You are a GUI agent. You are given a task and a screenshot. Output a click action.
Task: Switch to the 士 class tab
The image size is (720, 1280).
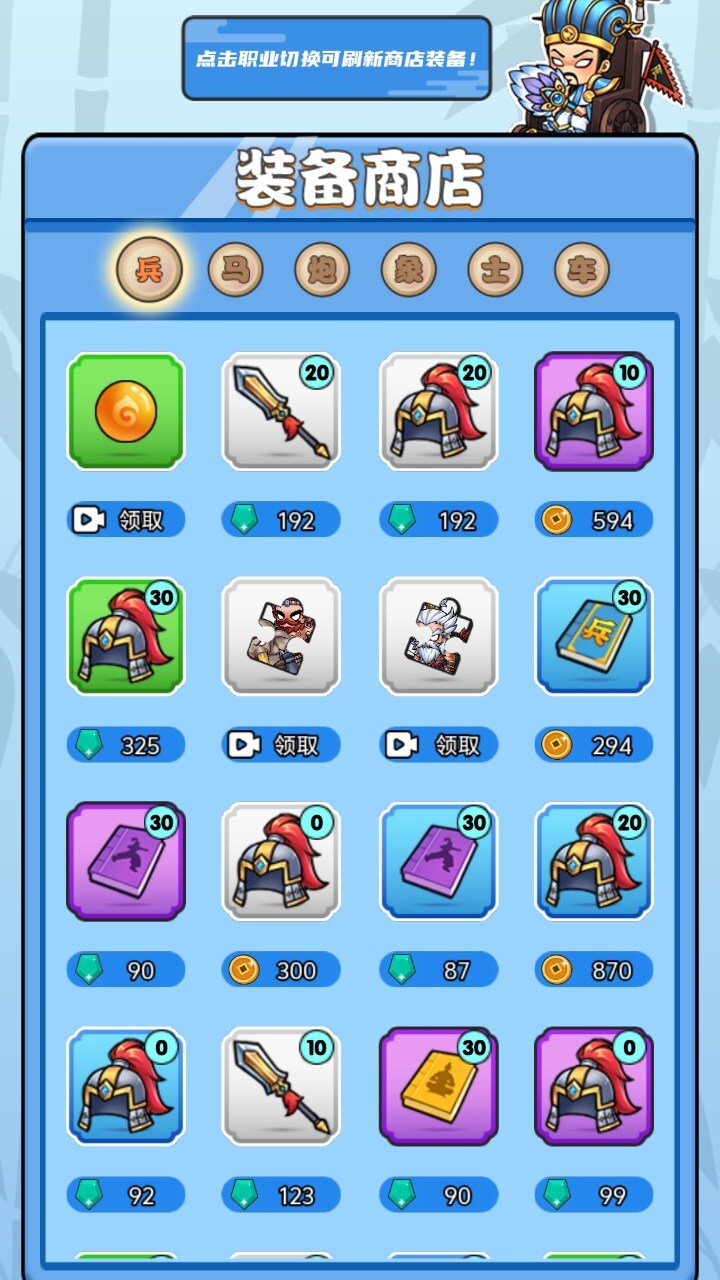(x=495, y=270)
